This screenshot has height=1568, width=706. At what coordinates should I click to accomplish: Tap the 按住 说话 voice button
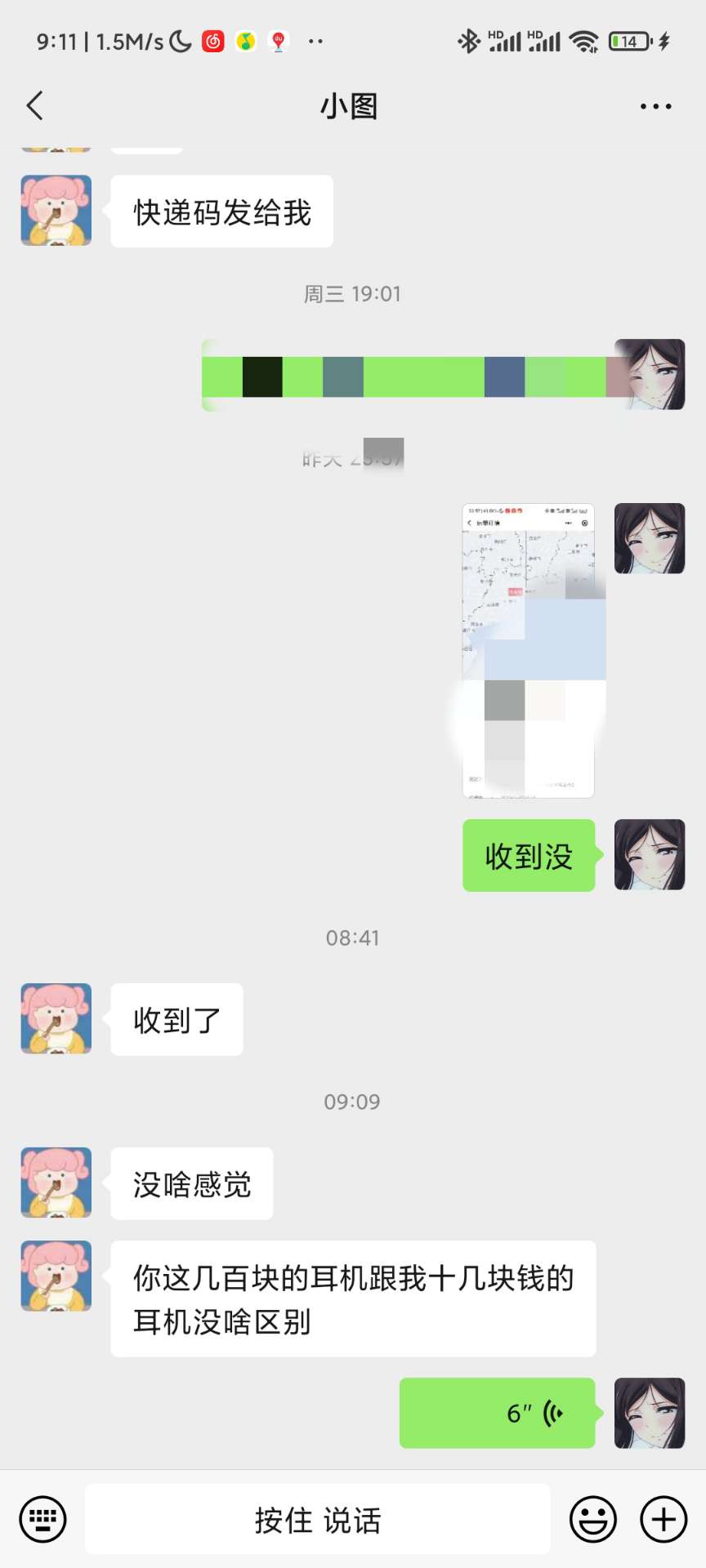click(x=317, y=1520)
